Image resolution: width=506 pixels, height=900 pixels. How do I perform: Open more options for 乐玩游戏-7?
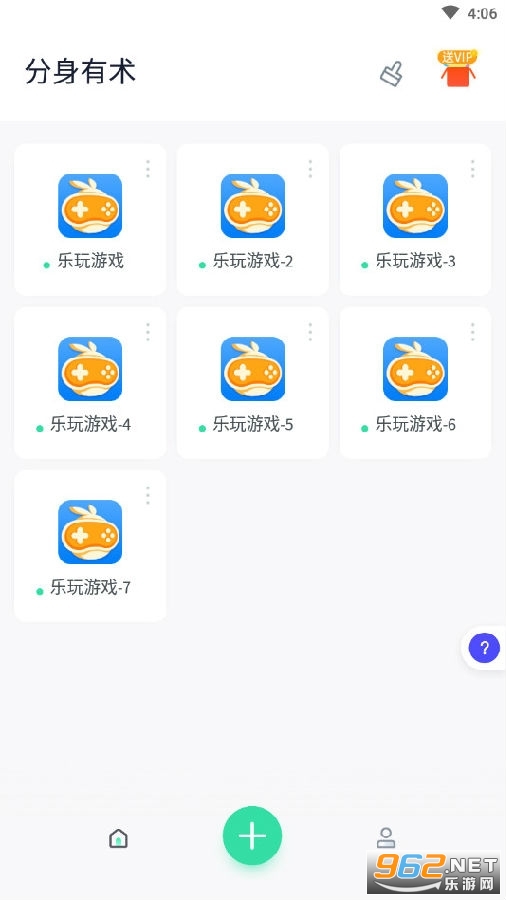(148, 495)
